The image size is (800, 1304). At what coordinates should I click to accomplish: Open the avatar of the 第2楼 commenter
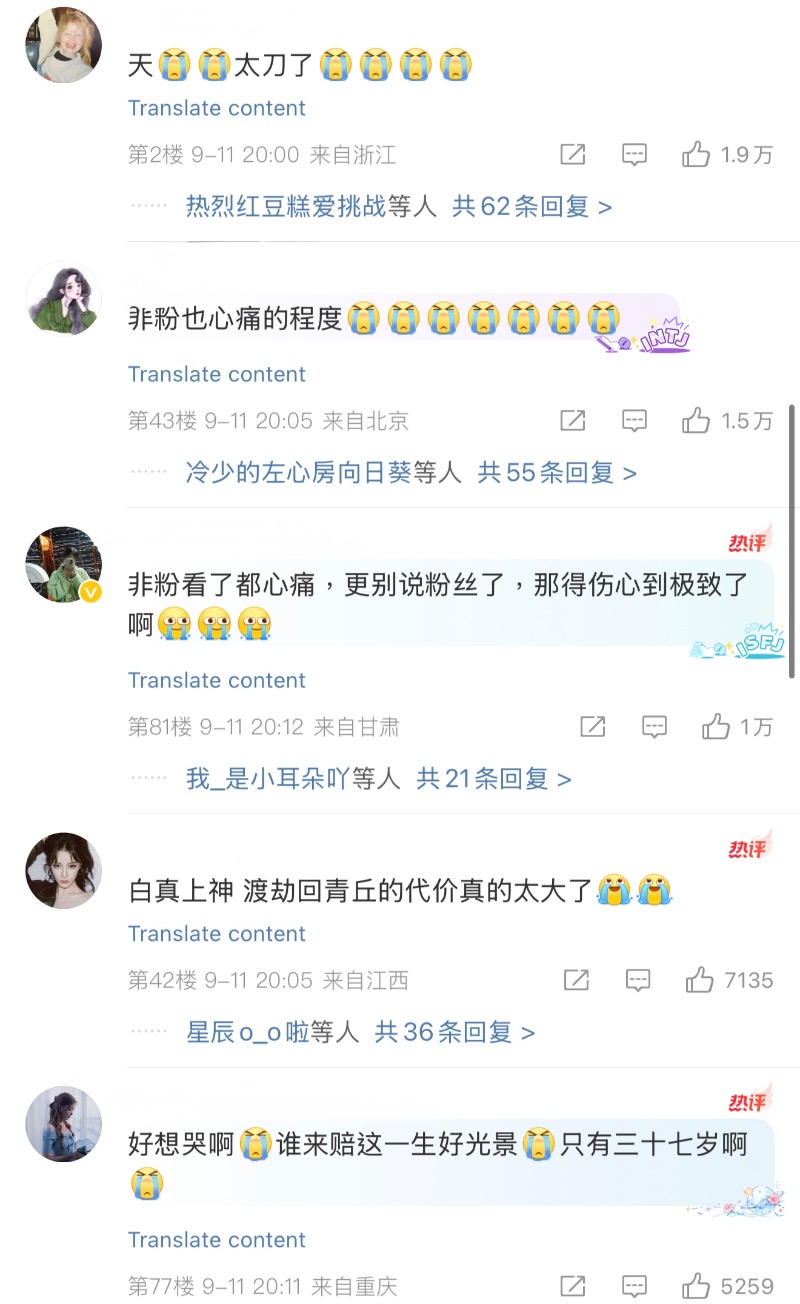point(63,45)
